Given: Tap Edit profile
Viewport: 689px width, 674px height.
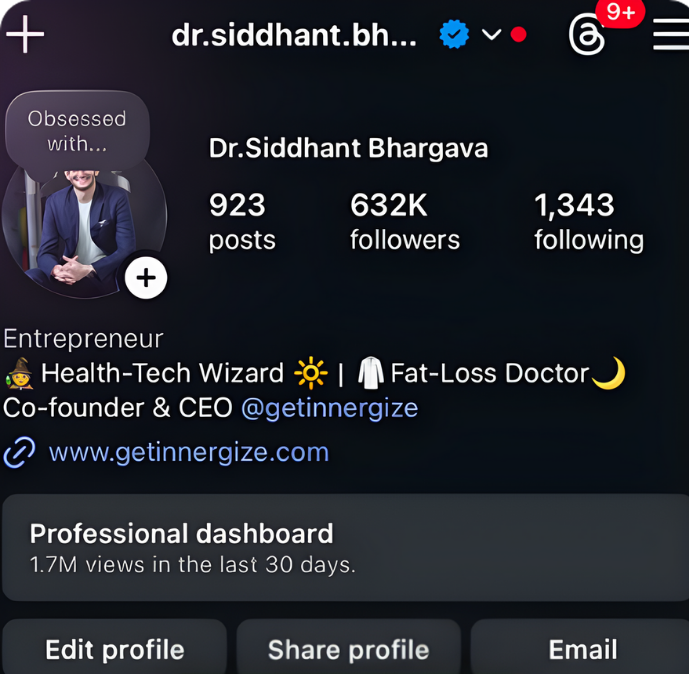Looking at the screenshot, I should click(x=114, y=649).
